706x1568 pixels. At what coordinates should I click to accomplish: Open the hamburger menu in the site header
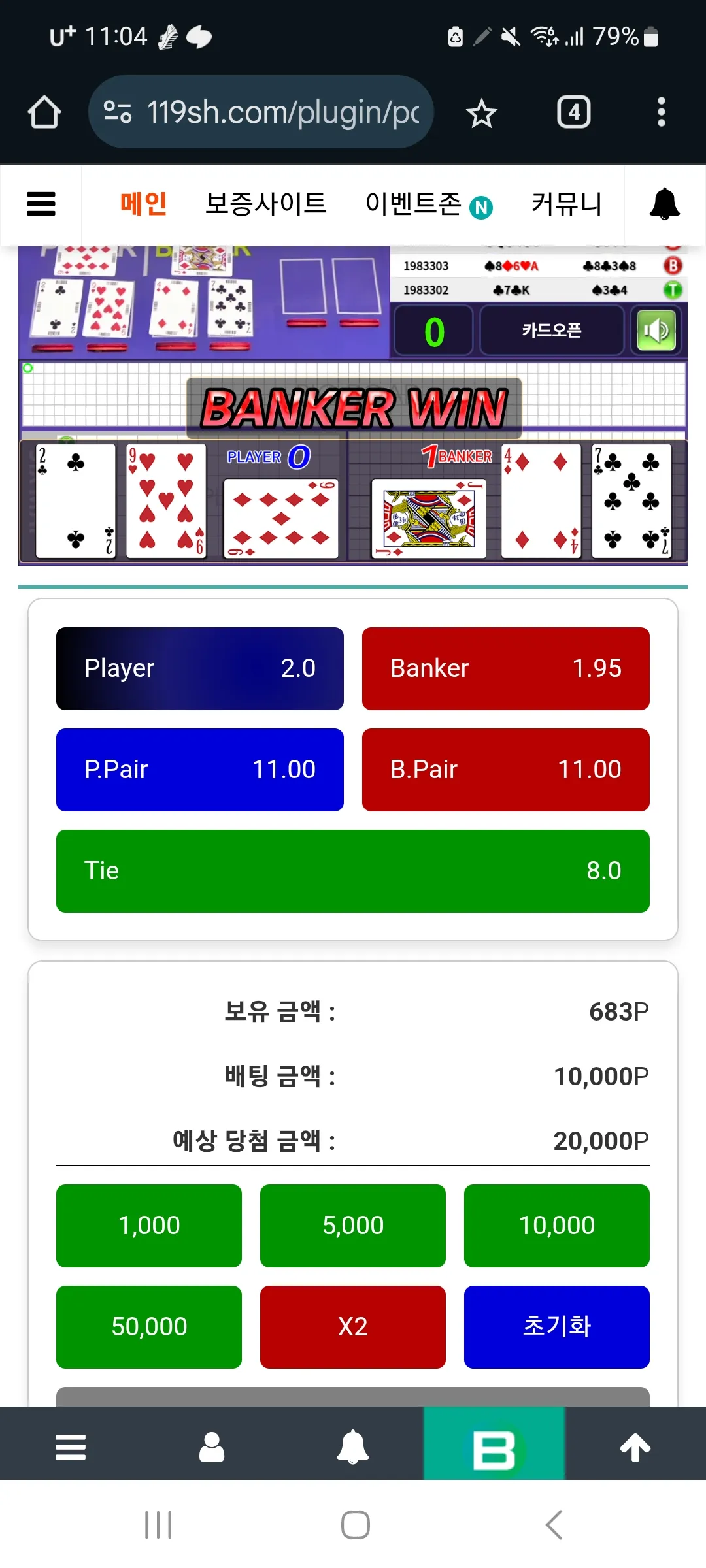tap(41, 204)
